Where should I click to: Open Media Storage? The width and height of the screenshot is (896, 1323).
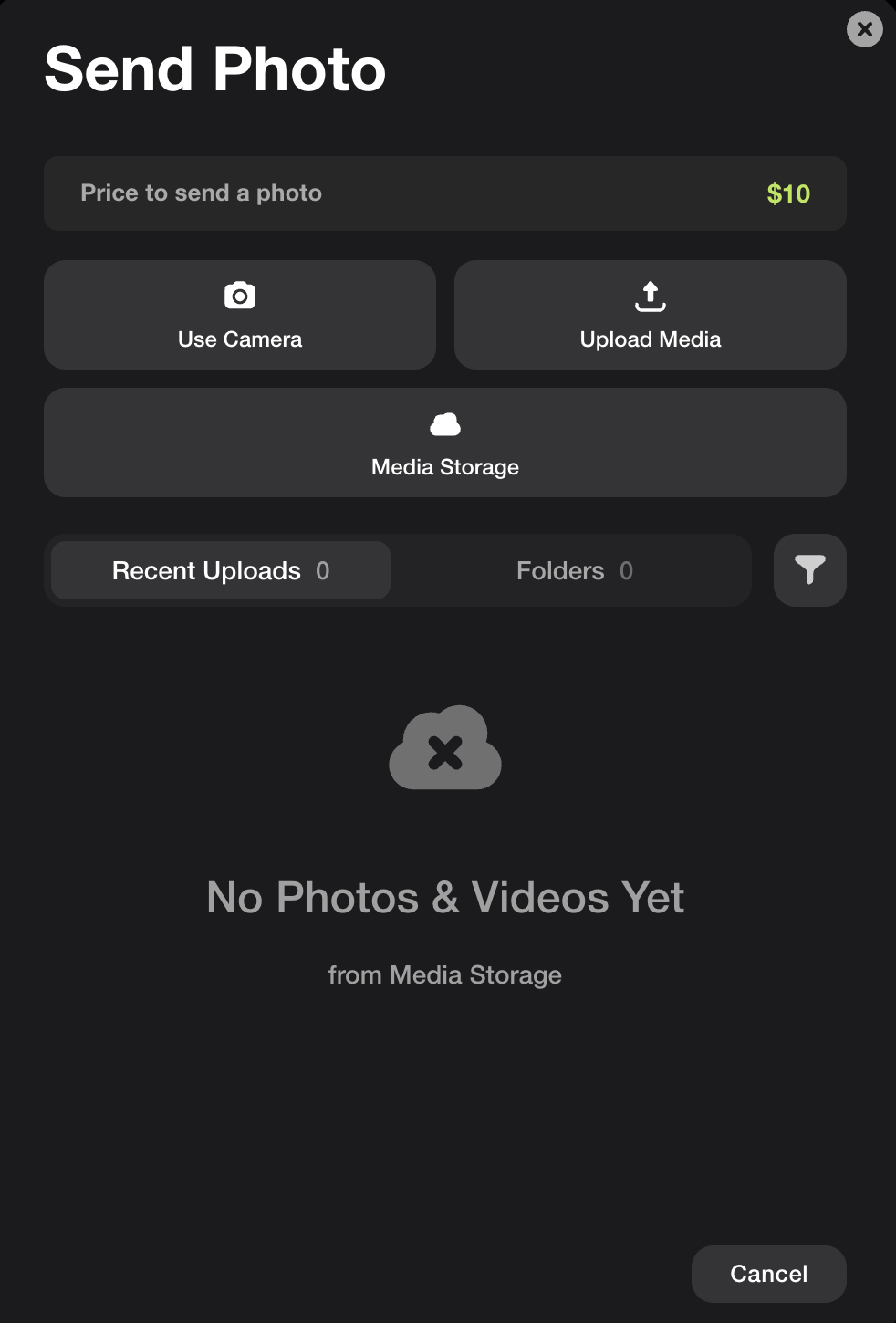pyautogui.click(x=445, y=443)
